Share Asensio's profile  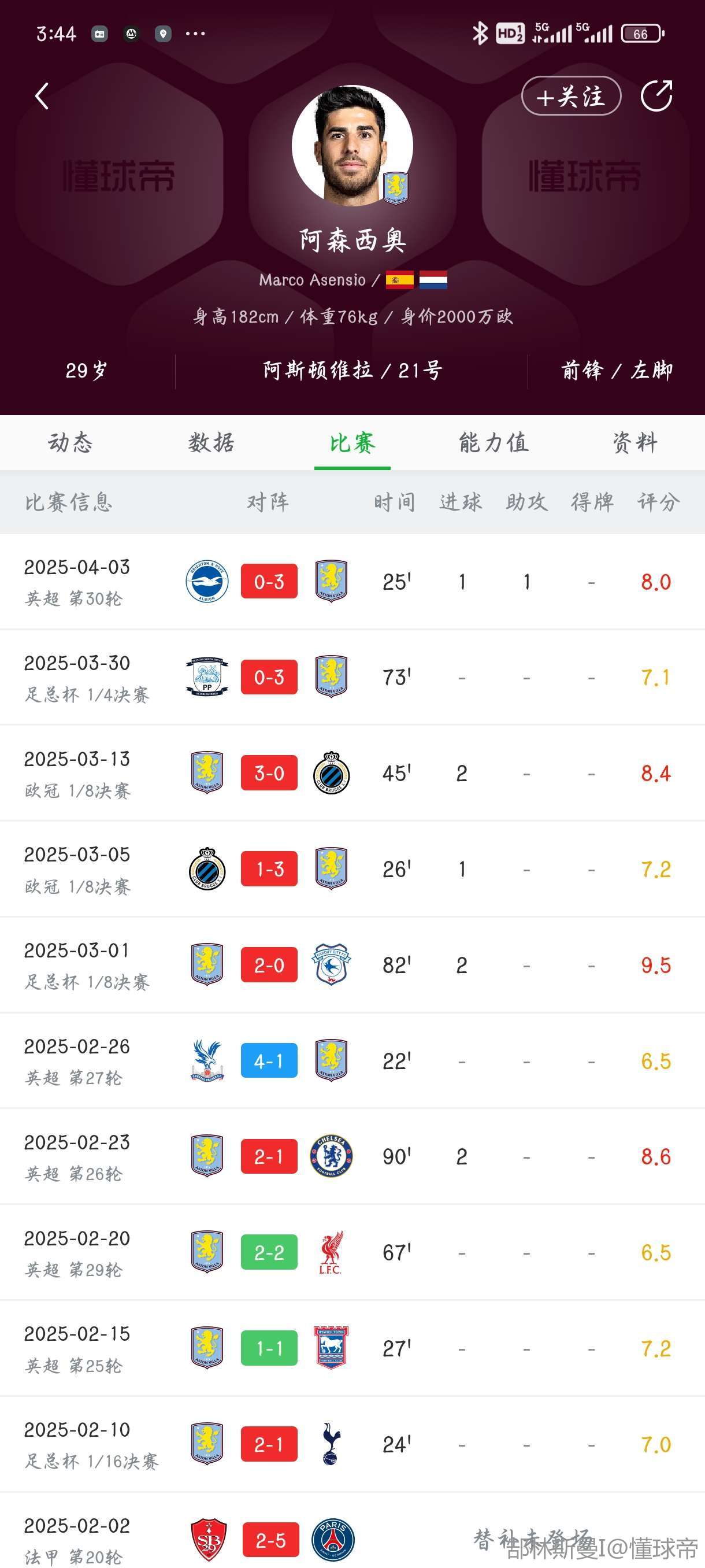click(x=657, y=95)
